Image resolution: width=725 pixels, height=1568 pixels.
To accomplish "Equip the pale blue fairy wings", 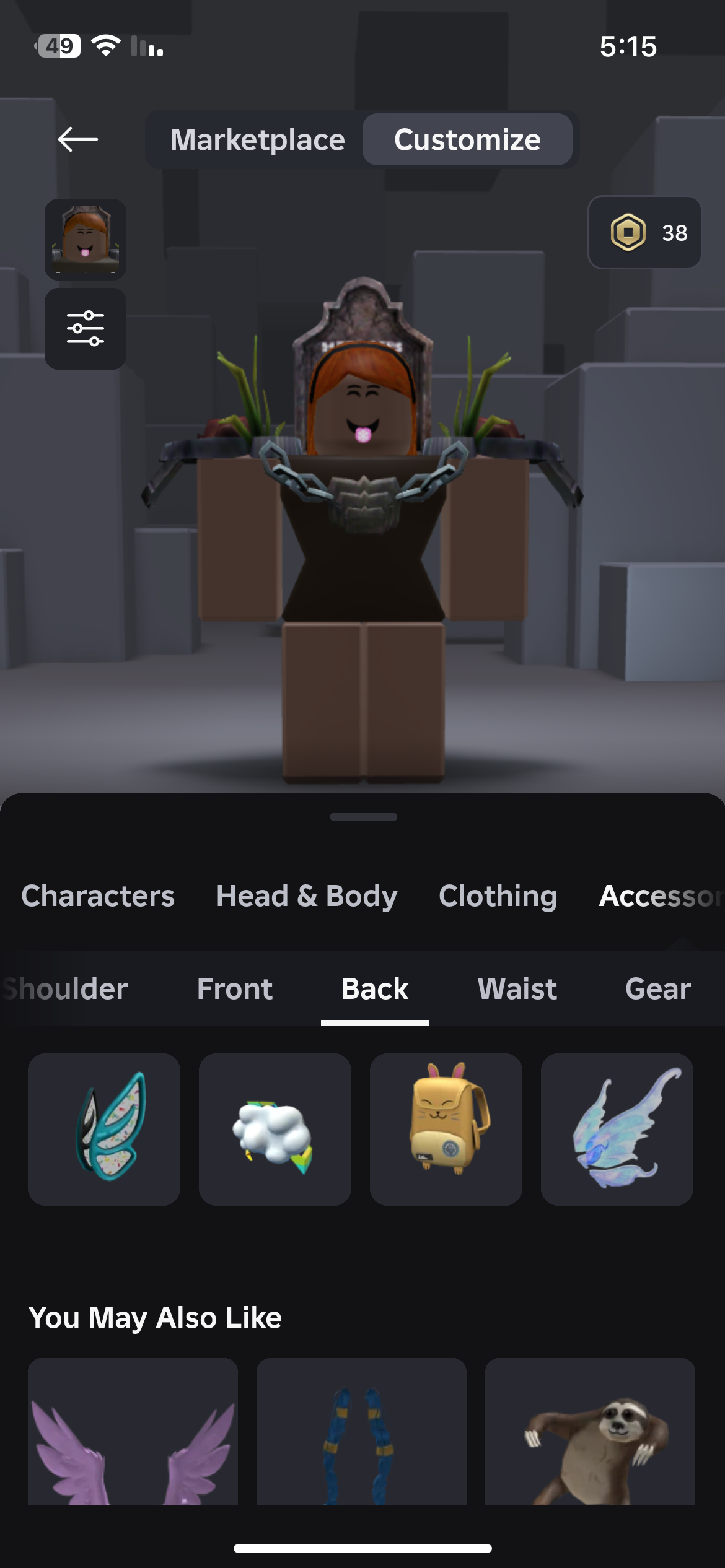I will point(617,1130).
